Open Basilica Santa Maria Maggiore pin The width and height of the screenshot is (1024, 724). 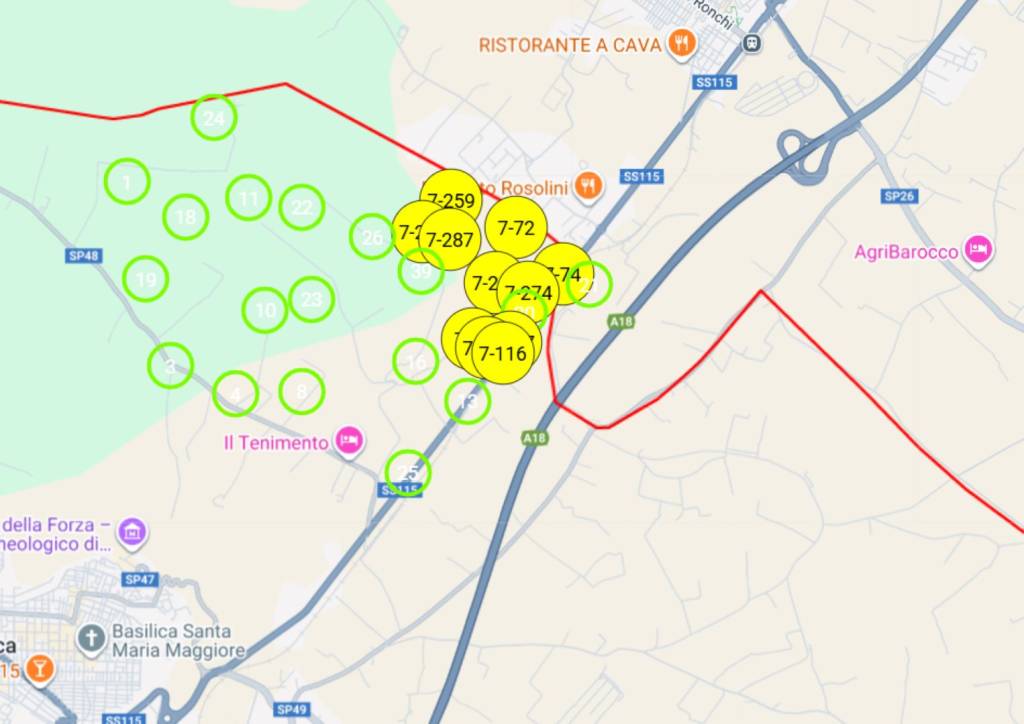pos(91,638)
